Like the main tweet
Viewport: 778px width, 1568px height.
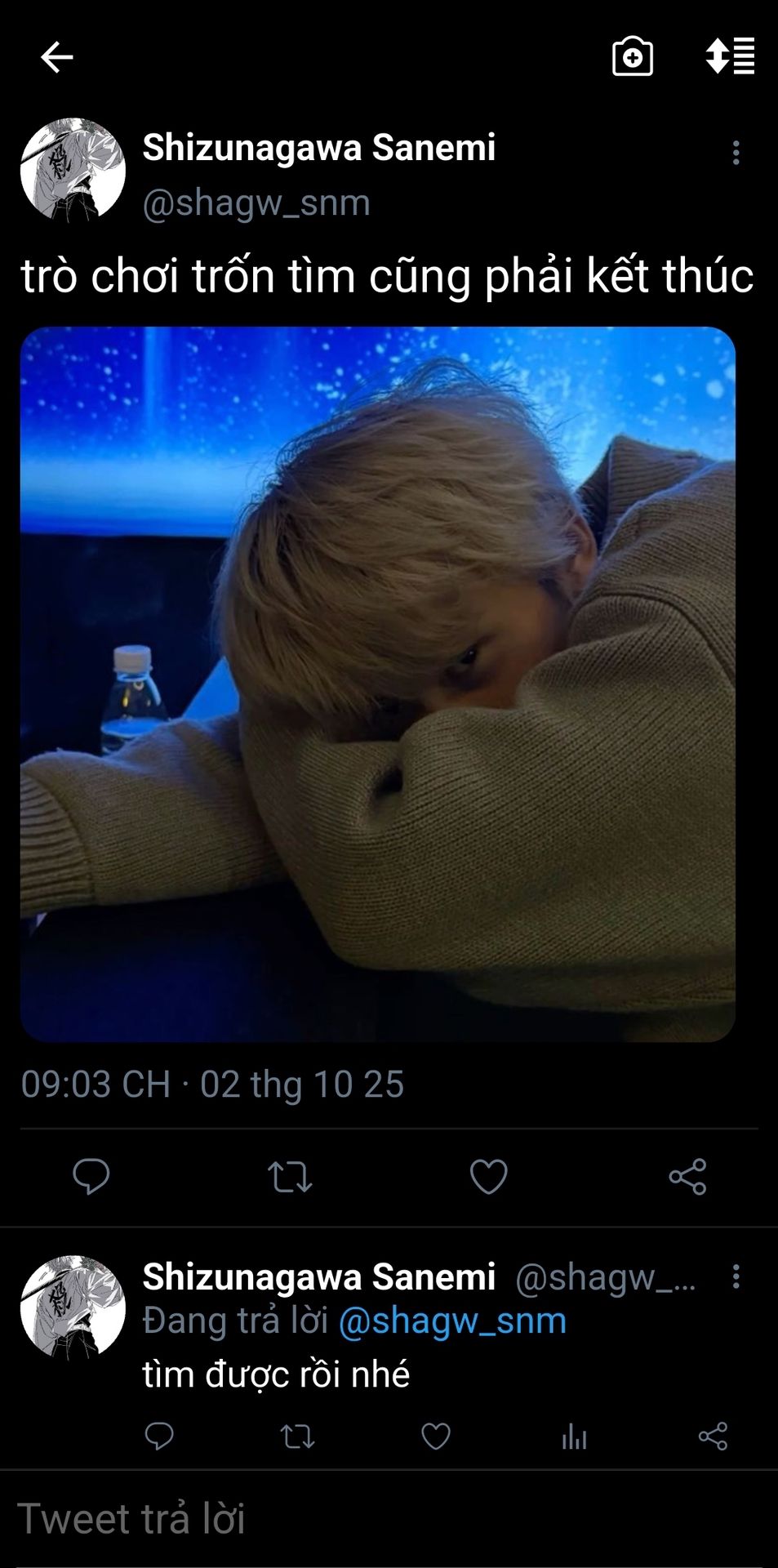488,1177
